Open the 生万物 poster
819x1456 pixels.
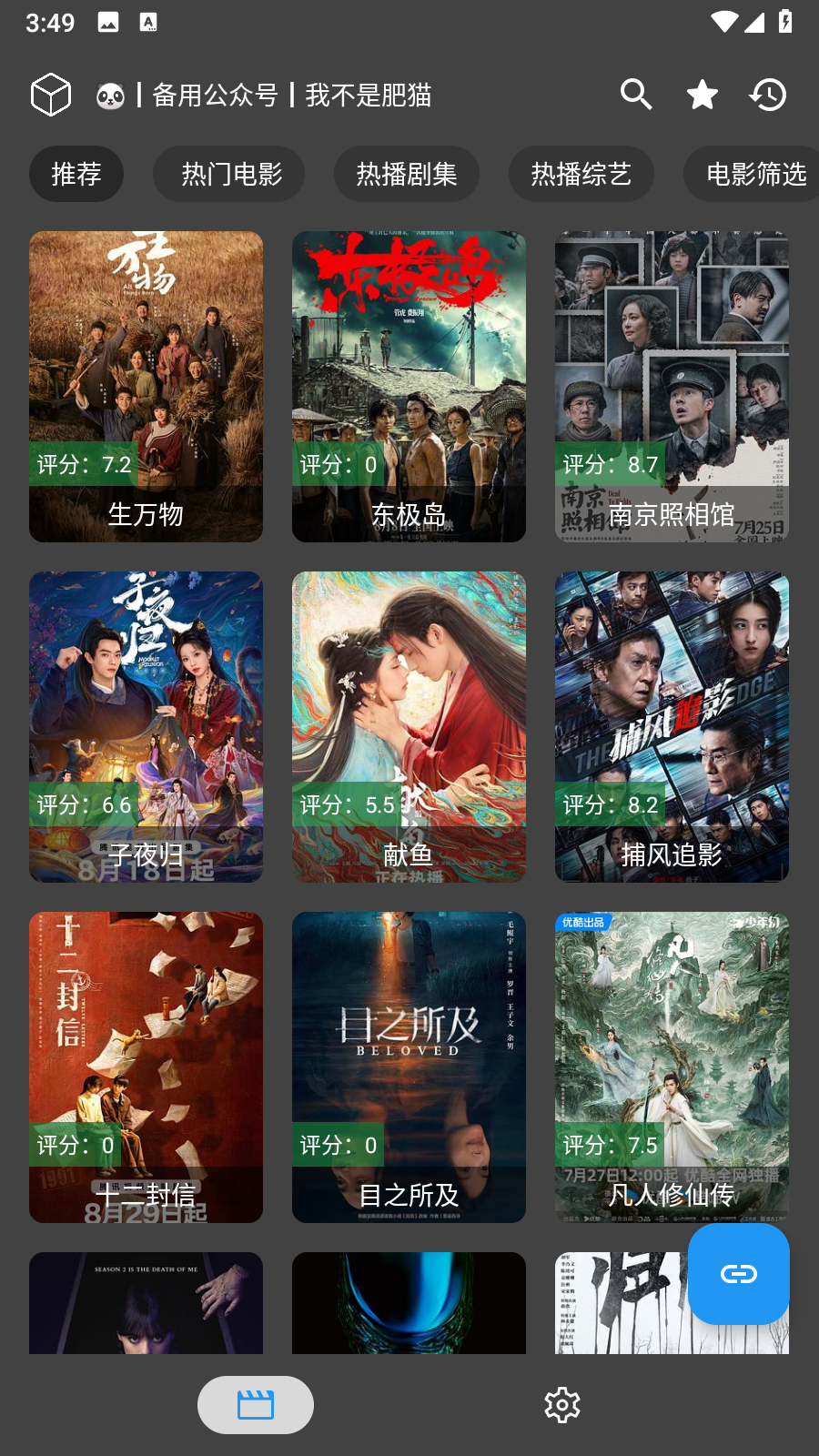click(x=146, y=386)
